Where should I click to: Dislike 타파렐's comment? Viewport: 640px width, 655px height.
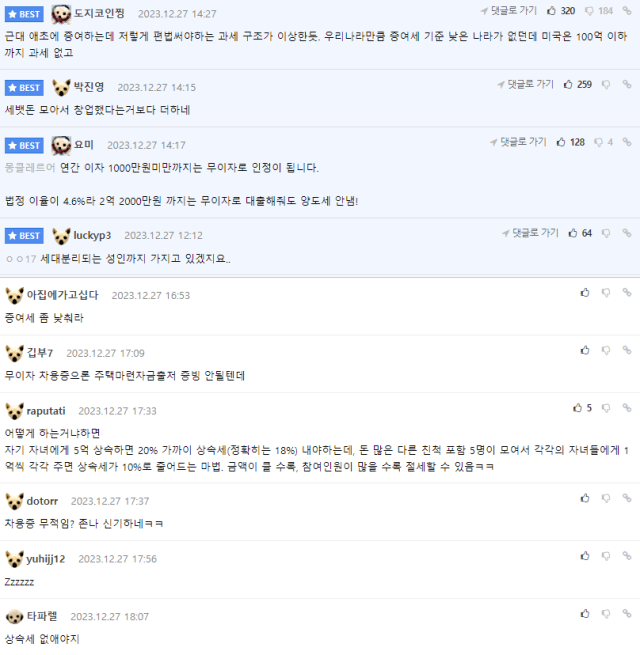[x=606, y=614]
